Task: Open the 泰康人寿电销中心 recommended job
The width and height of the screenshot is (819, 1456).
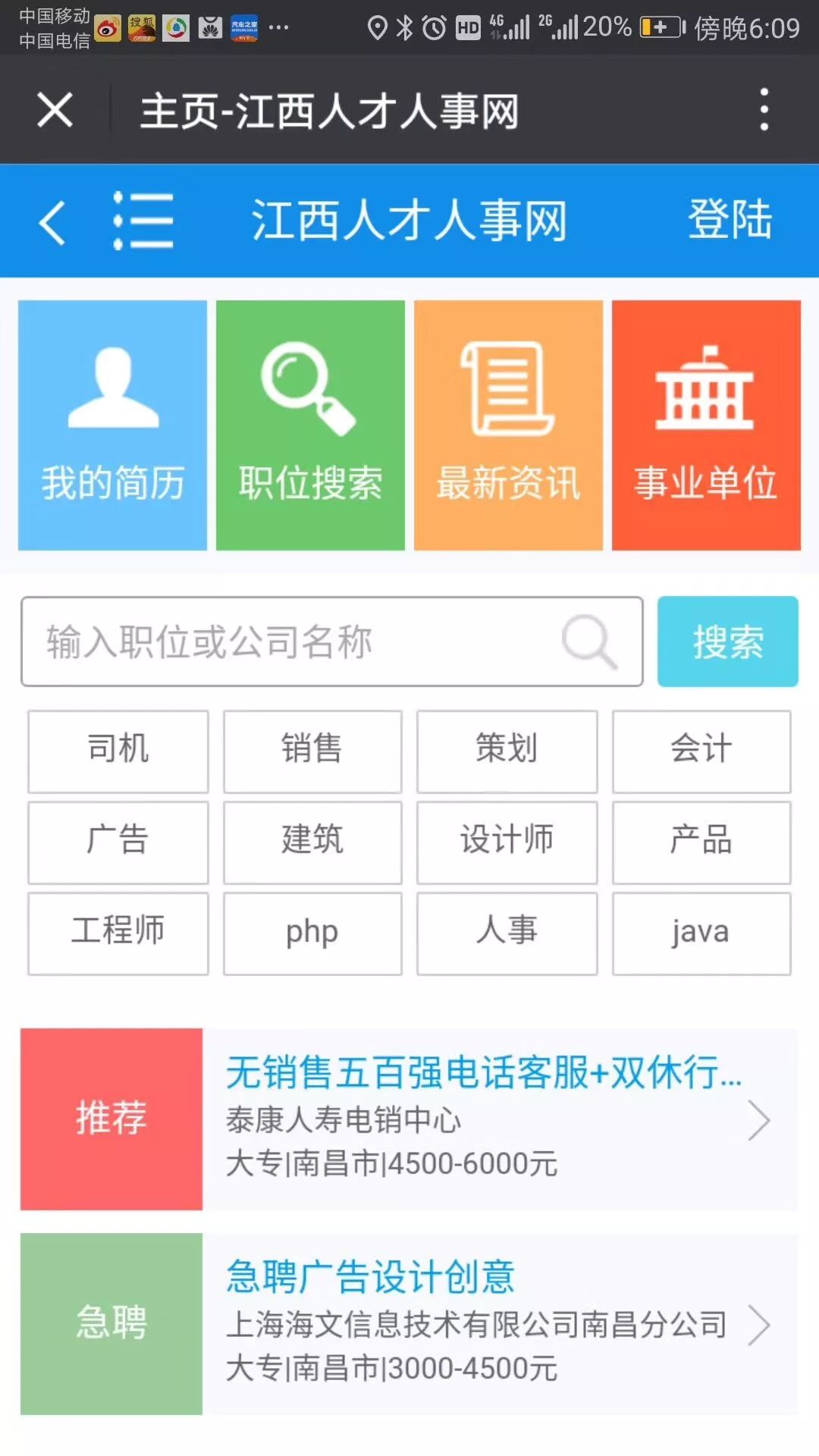Action: 409,1119
